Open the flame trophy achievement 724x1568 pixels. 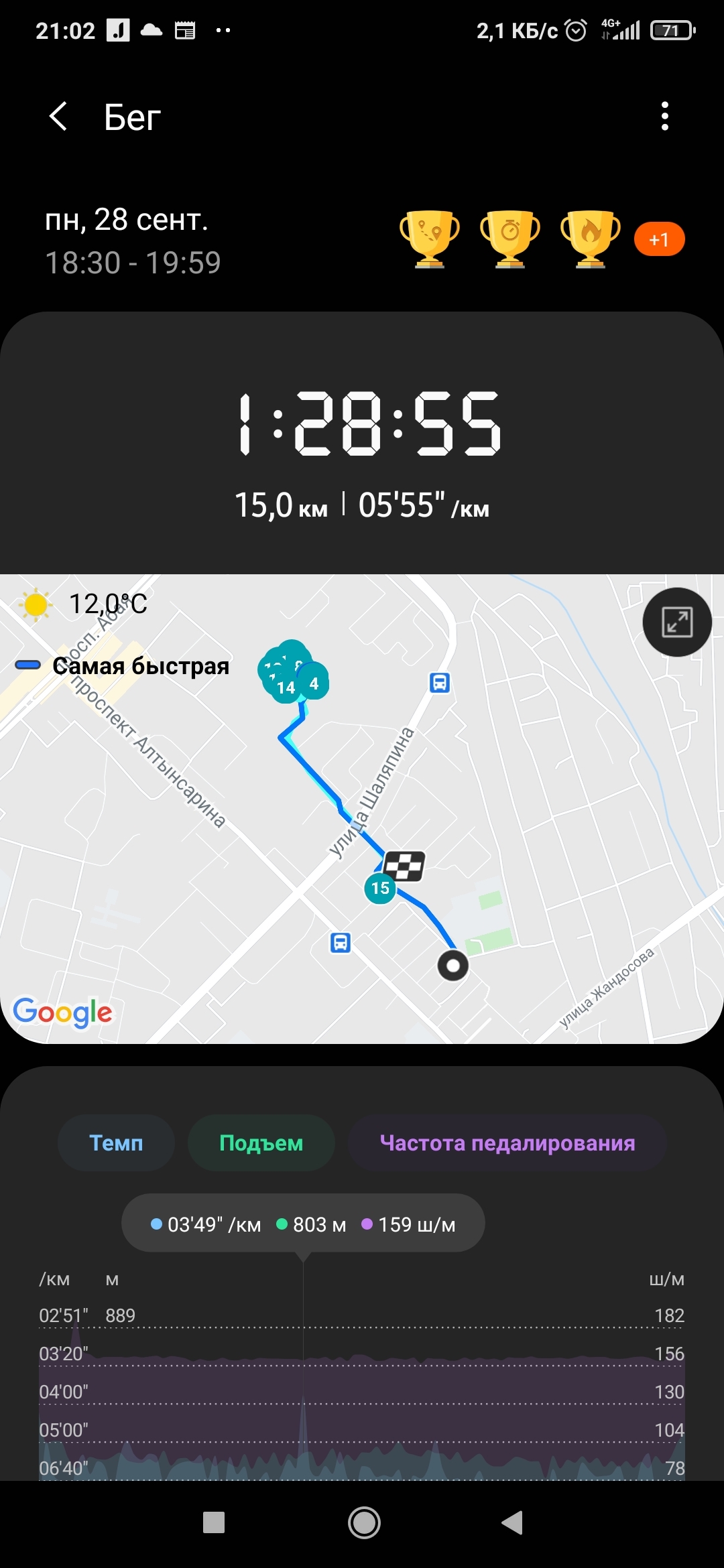[590, 239]
